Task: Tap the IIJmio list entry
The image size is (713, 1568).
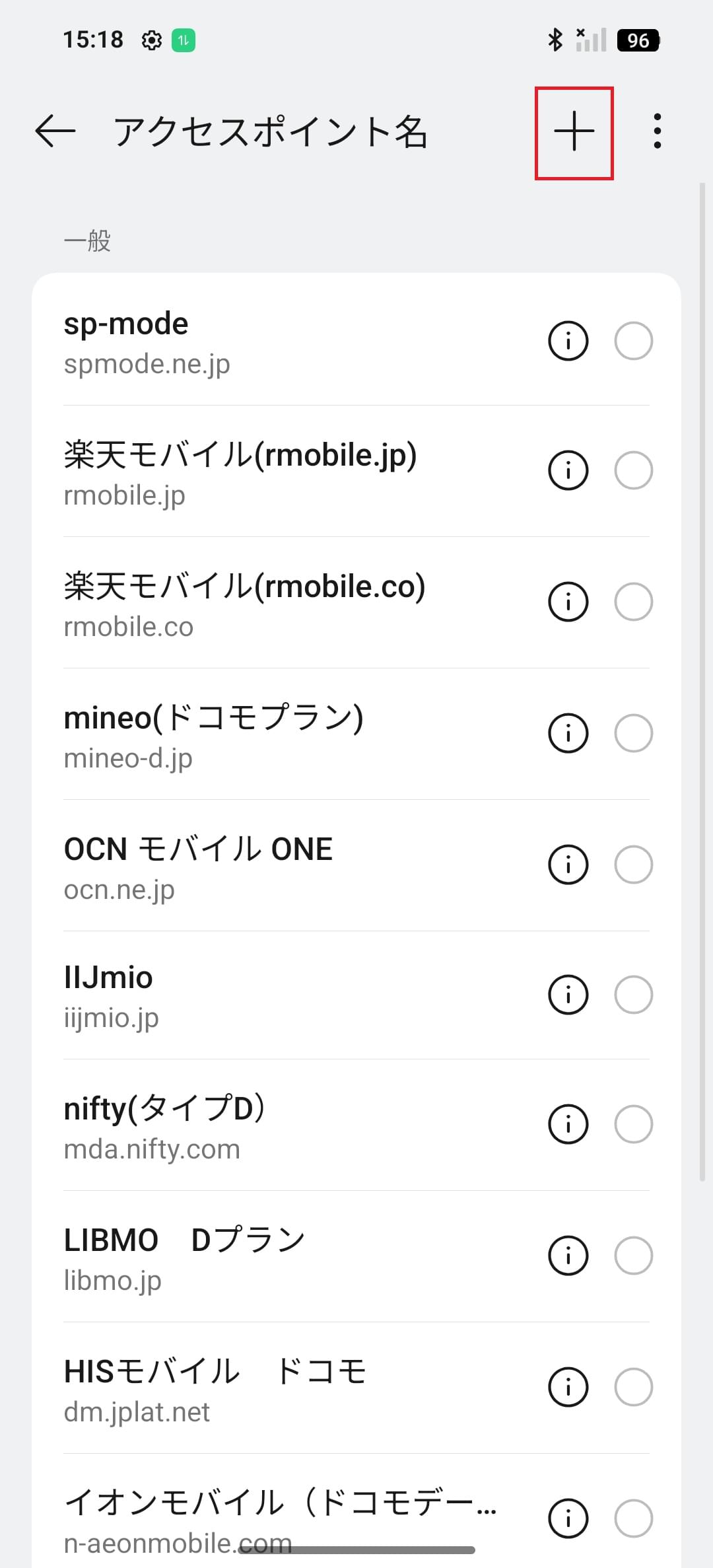Action: pyautogui.click(x=264, y=994)
